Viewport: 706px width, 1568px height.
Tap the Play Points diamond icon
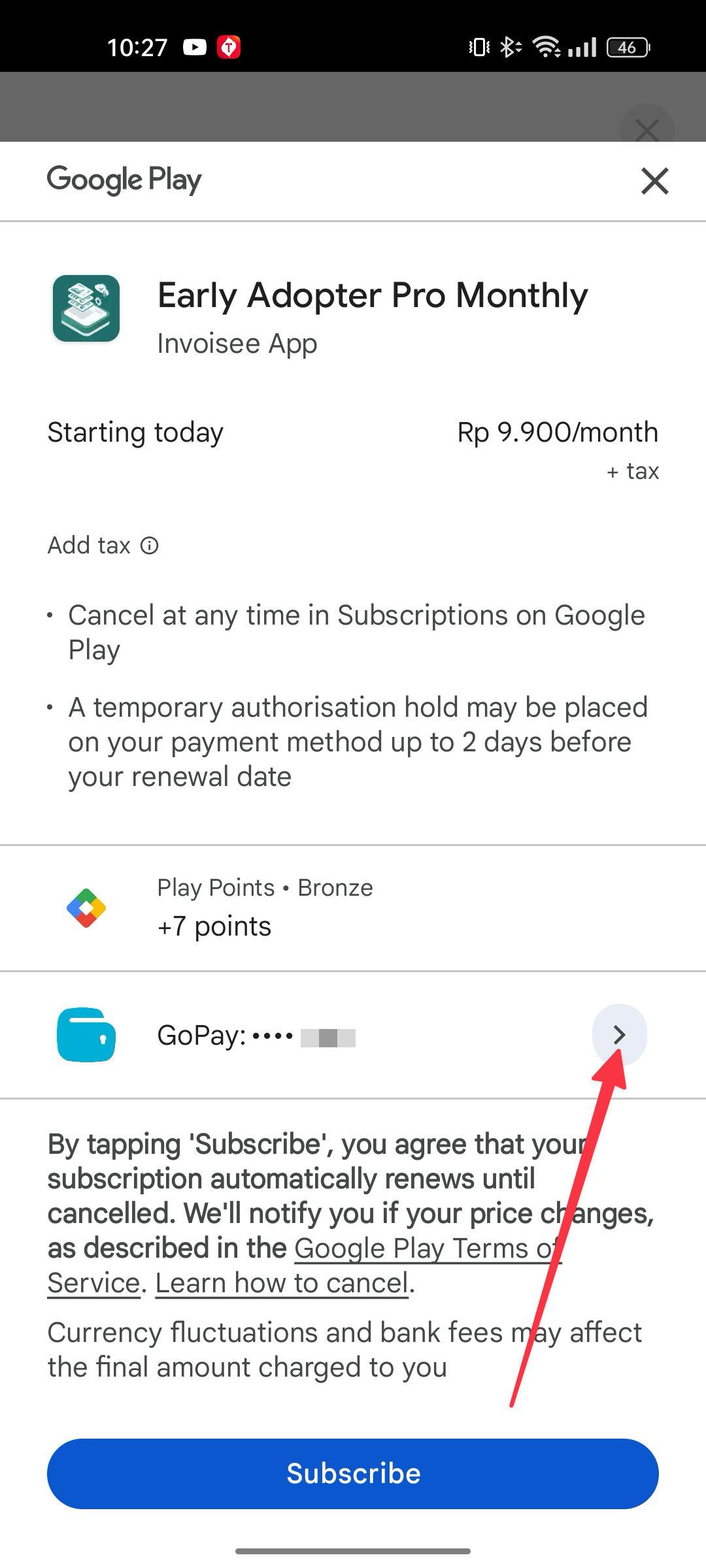coord(86,907)
